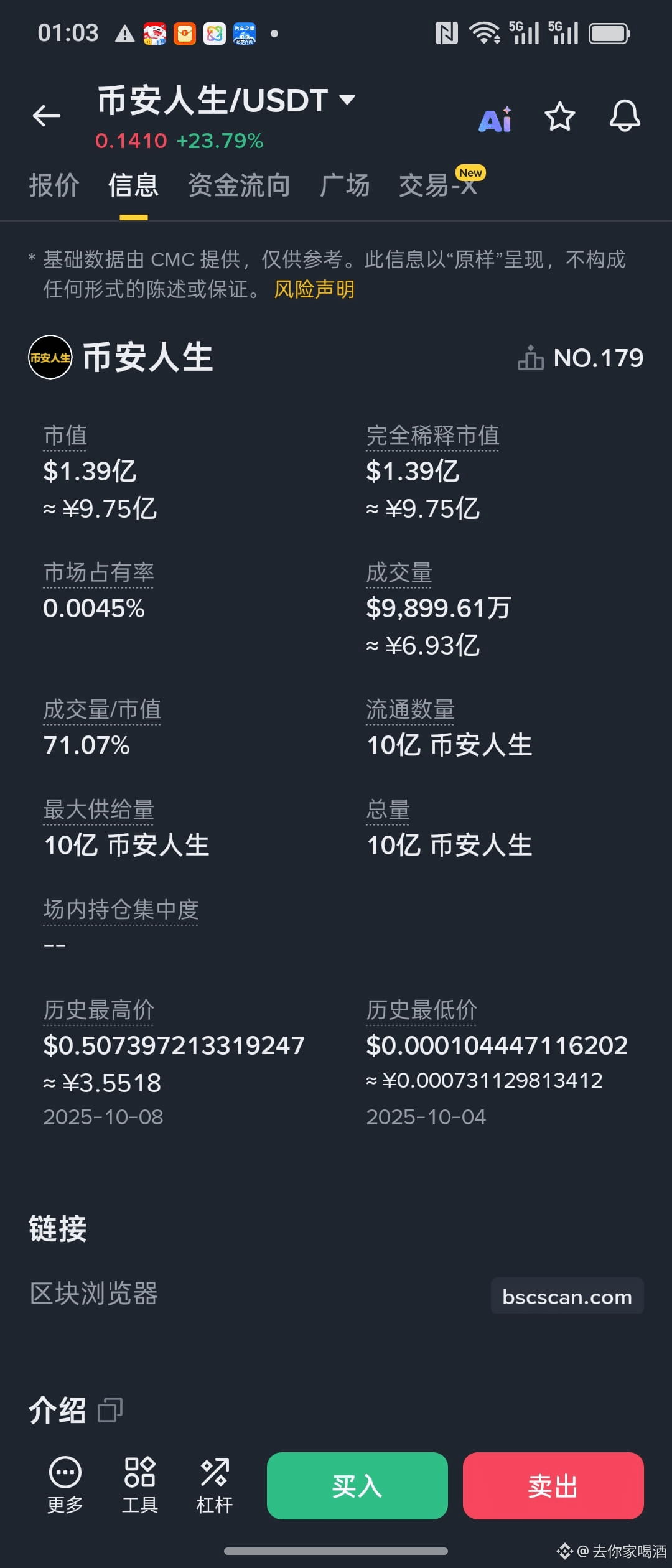This screenshot has height=1568, width=672.
Task: Toggle the favorite star for this token
Action: tap(559, 117)
